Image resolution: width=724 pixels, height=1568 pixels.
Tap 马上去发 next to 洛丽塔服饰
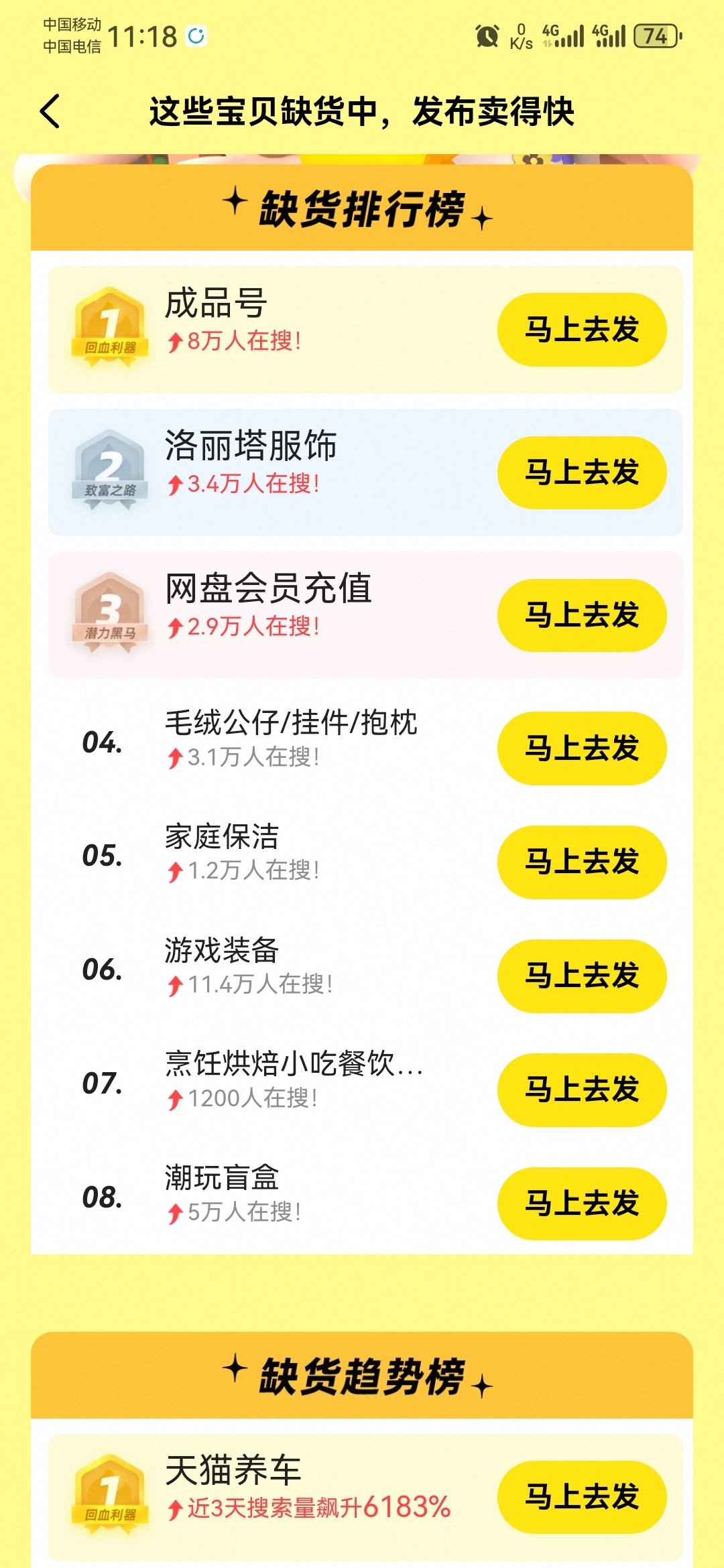(582, 472)
